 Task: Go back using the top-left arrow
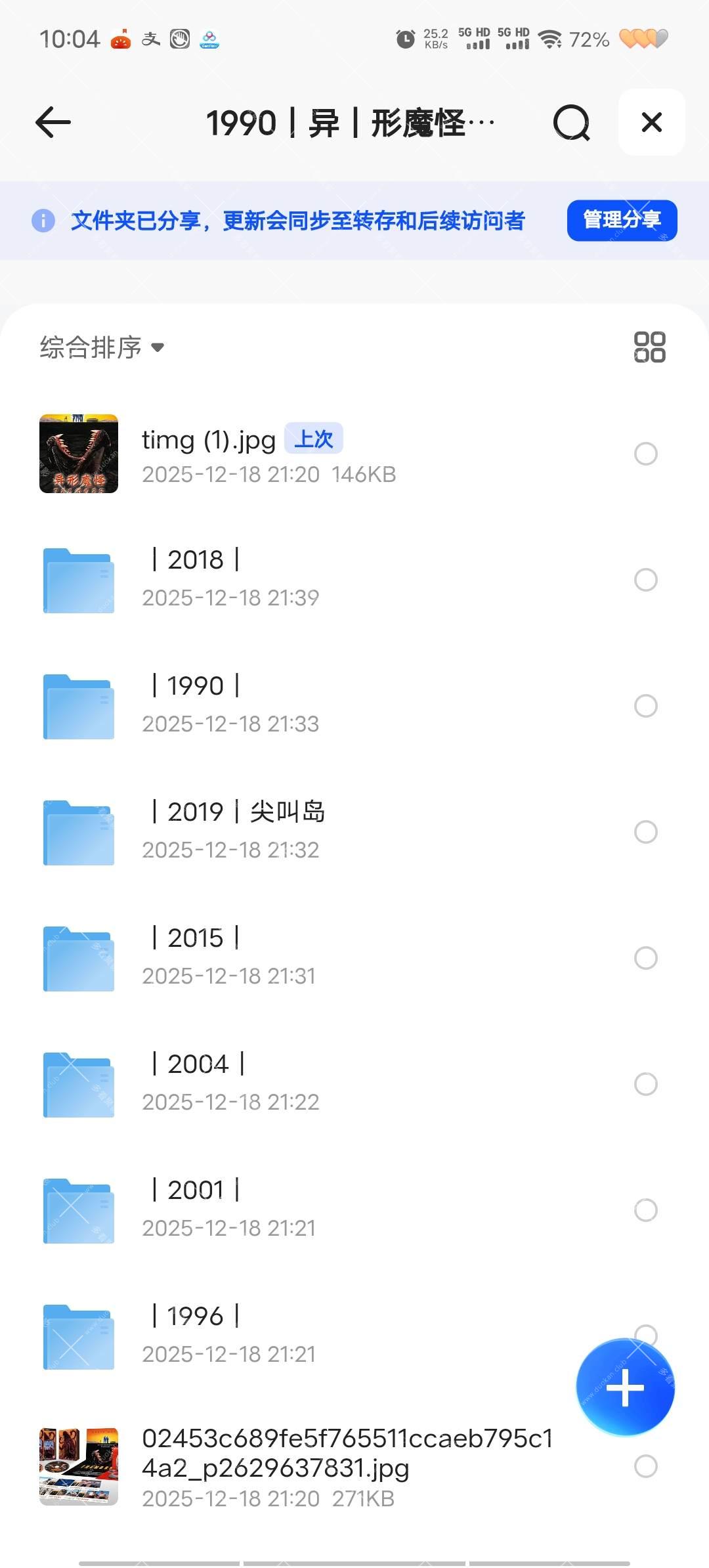(x=53, y=123)
